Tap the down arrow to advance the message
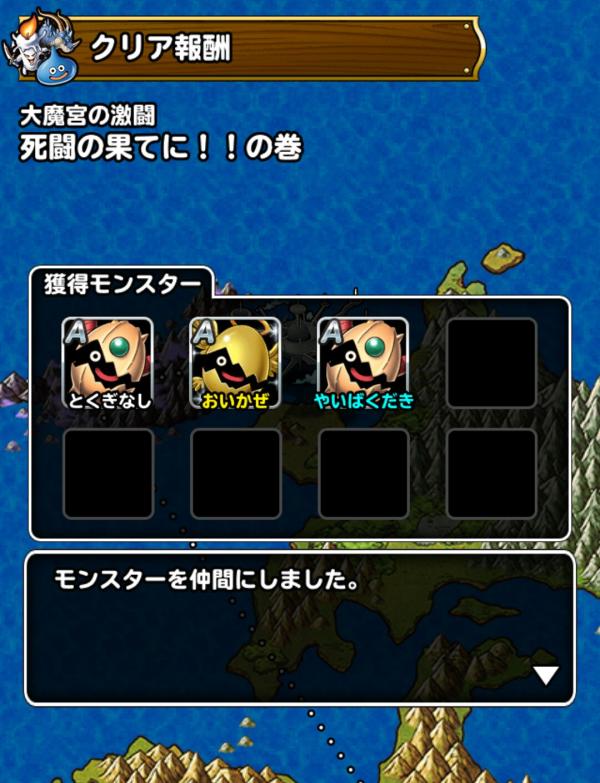The width and height of the screenshot is (600, 783). [545, 676]
